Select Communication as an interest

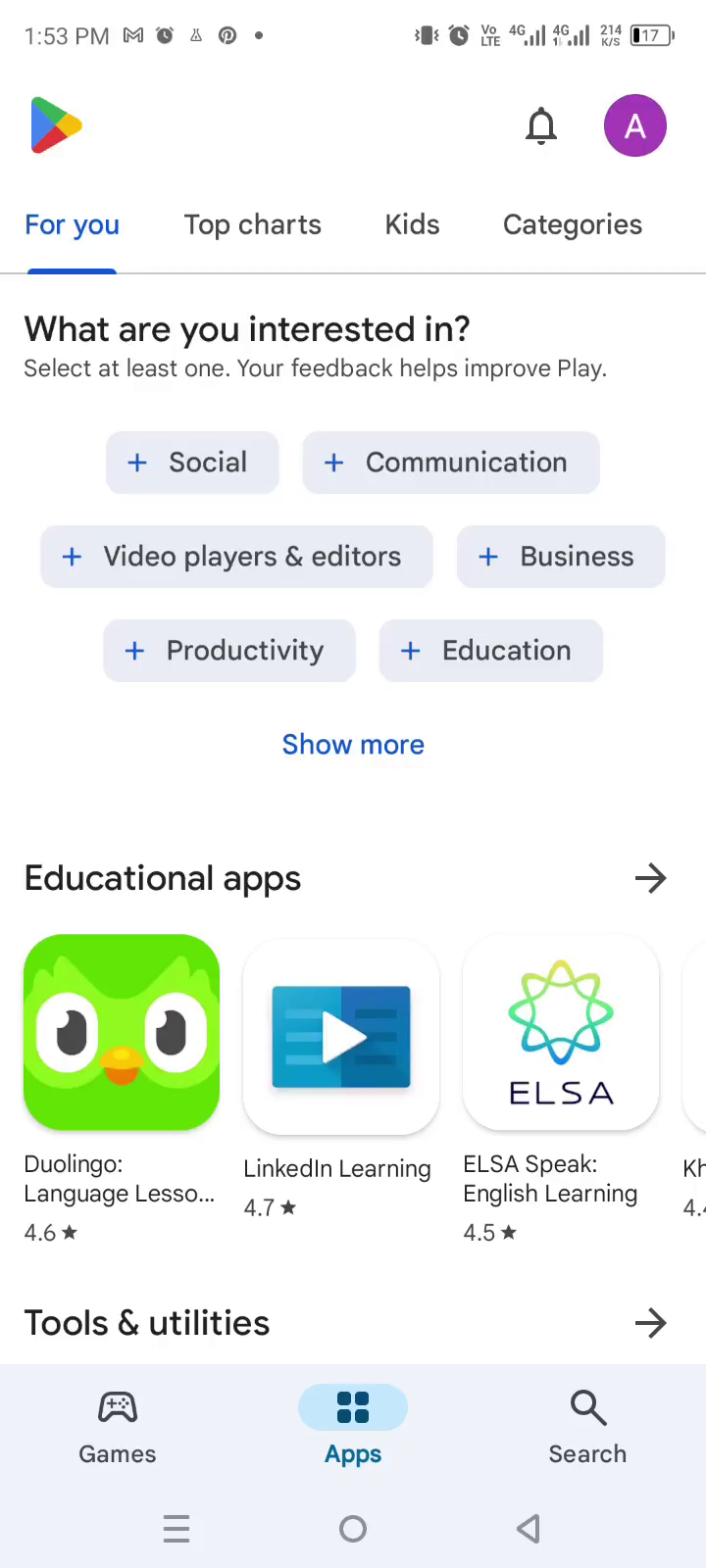(x=450, y=462)
